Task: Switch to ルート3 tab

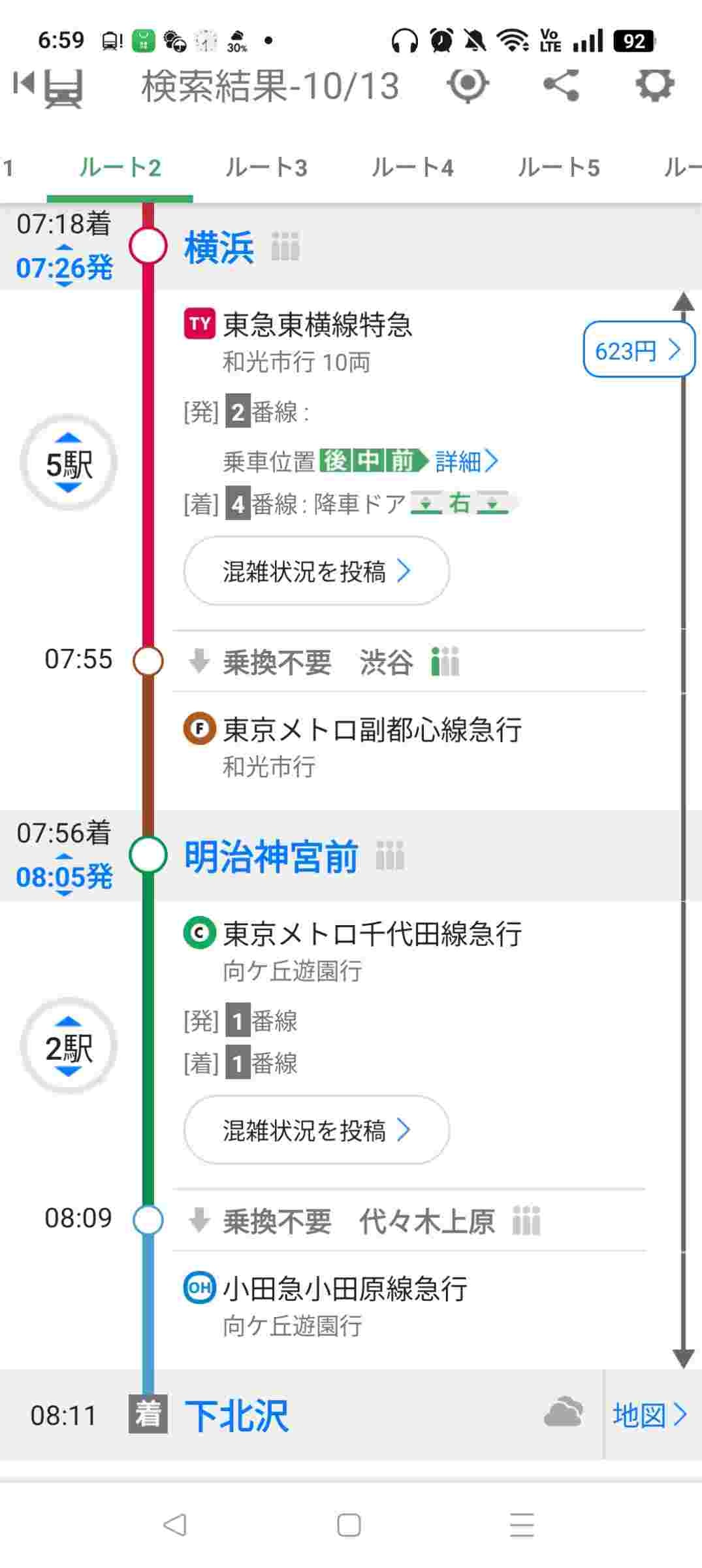Action: tap(266, 168)
